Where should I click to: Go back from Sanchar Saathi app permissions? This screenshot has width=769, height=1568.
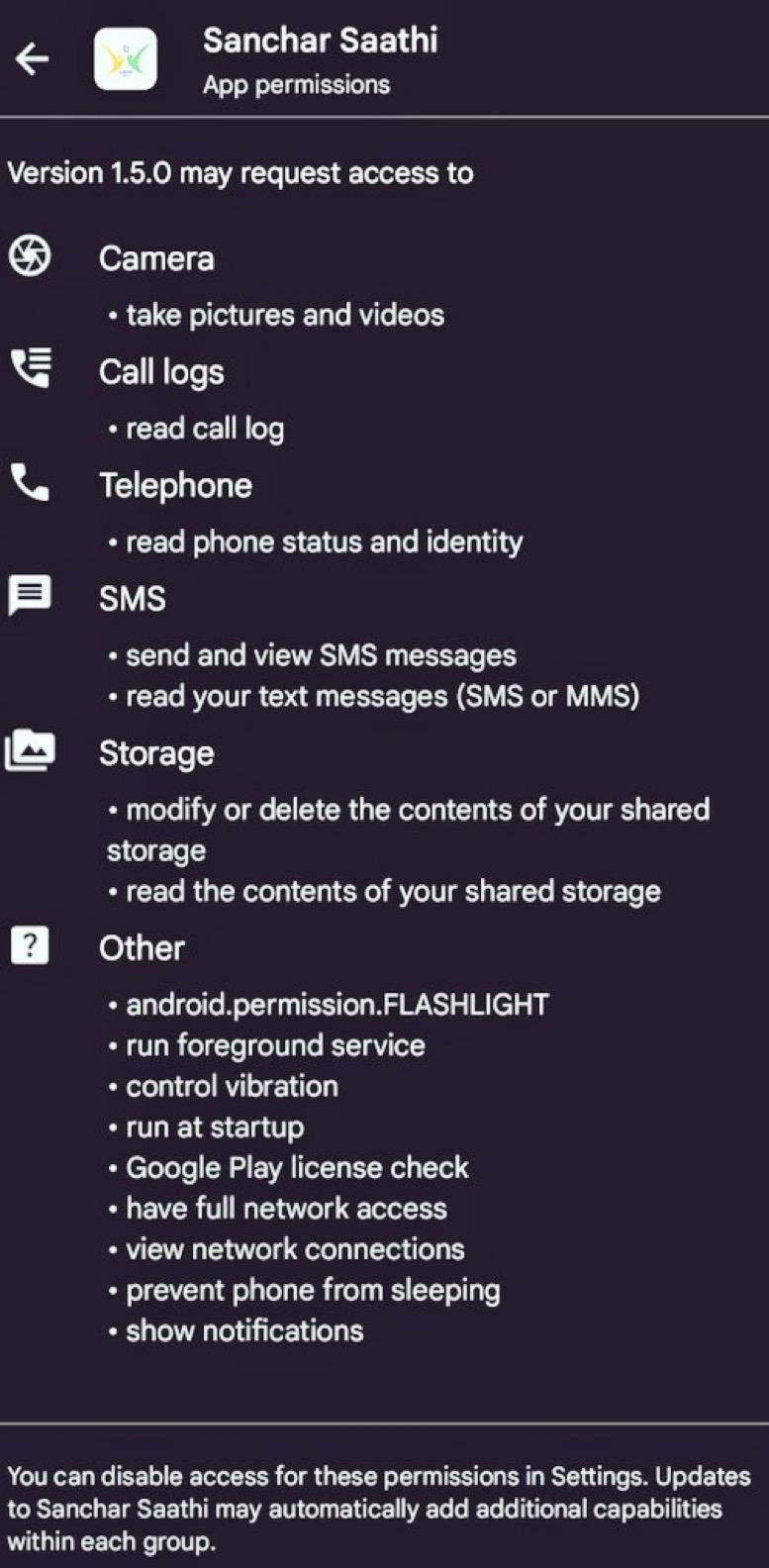tap(33, 59)
